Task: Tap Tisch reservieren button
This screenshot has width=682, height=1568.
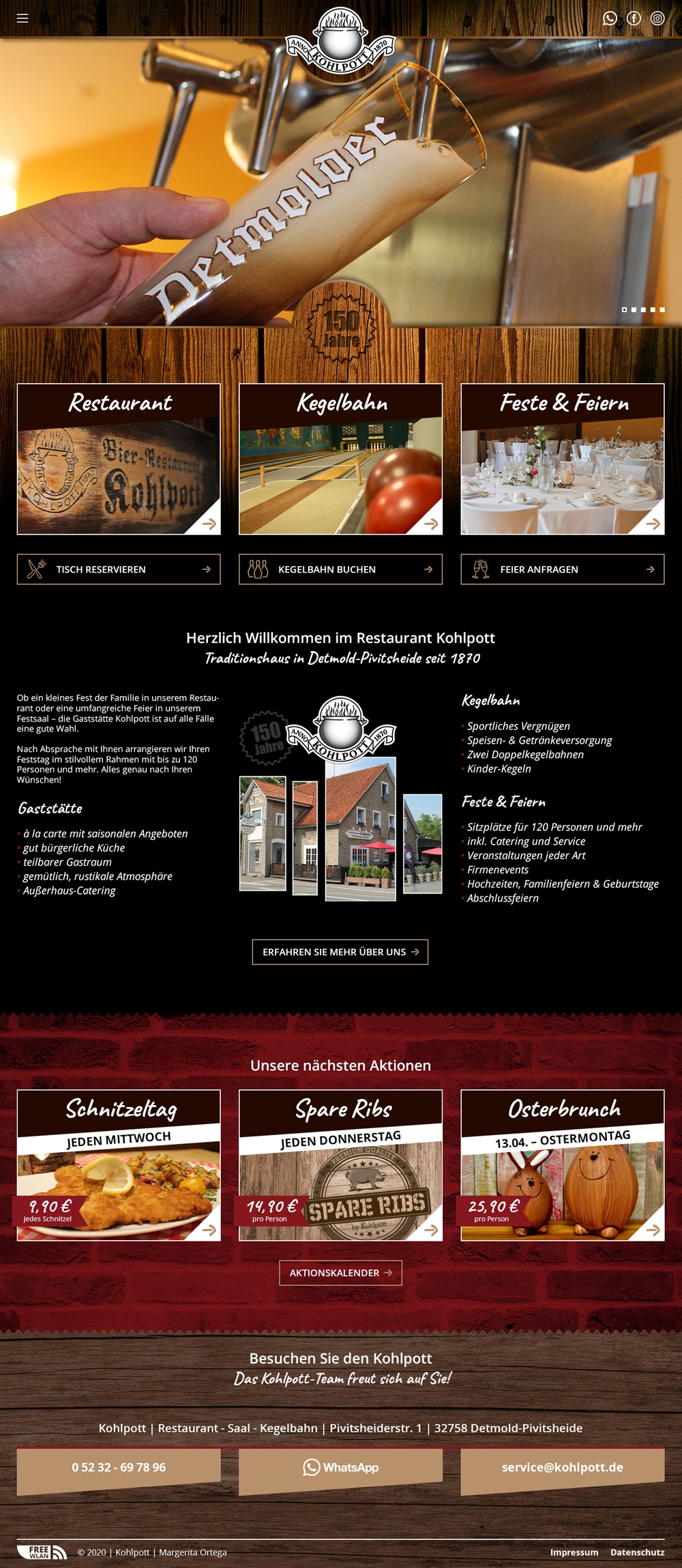Action: pyautogui.click(x=119, y=569)
